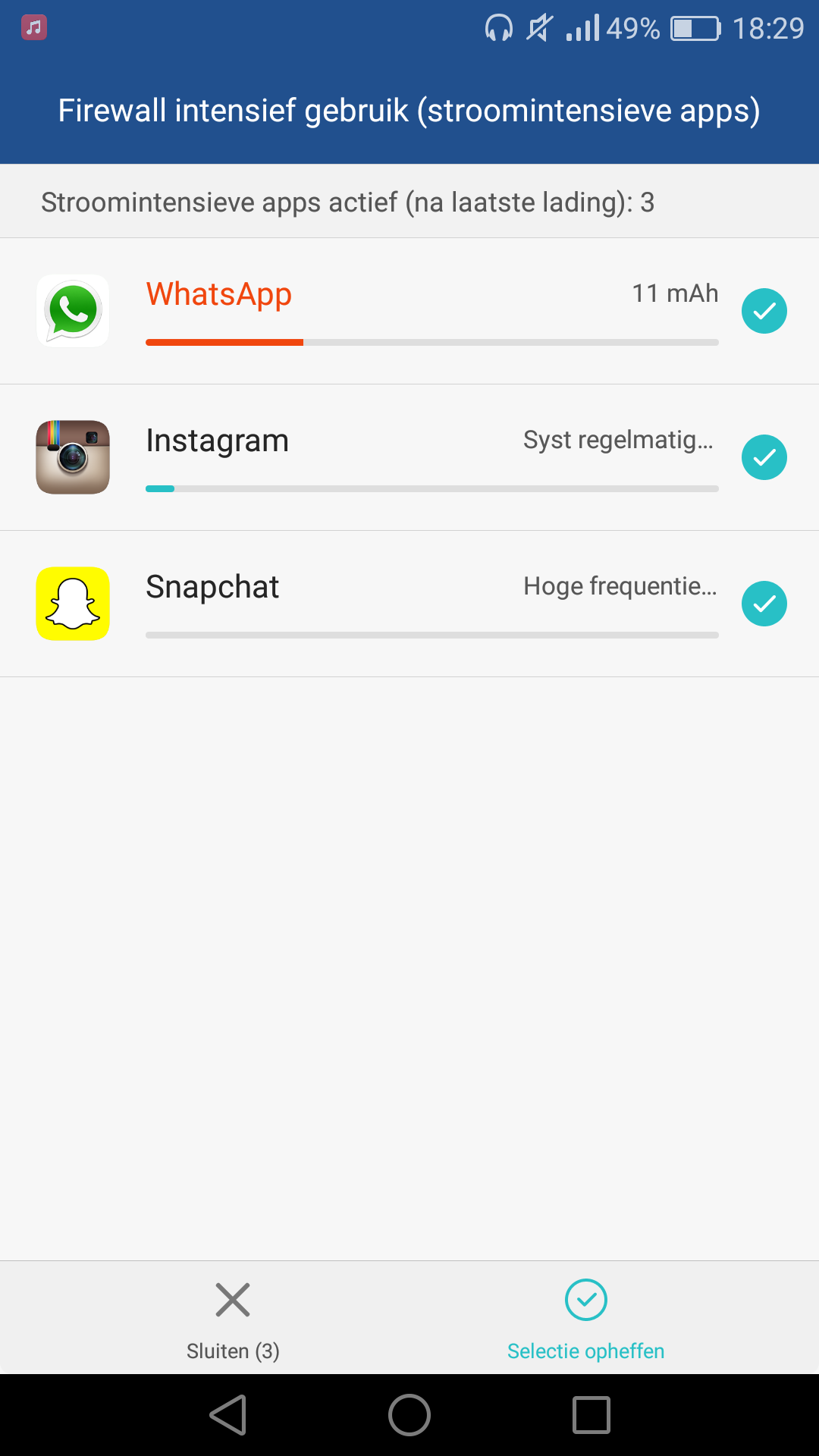Viewport: 819px width, 1456px height.
Task: Deselect the Instagram checkmark
Action: [x=764, y=457]
